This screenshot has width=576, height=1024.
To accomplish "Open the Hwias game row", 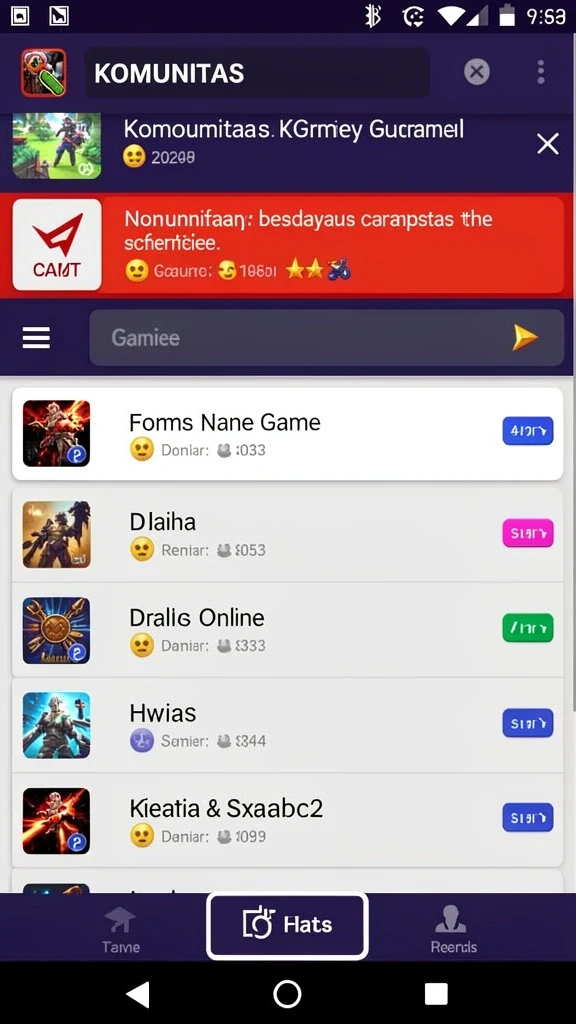I will (287, 725).
